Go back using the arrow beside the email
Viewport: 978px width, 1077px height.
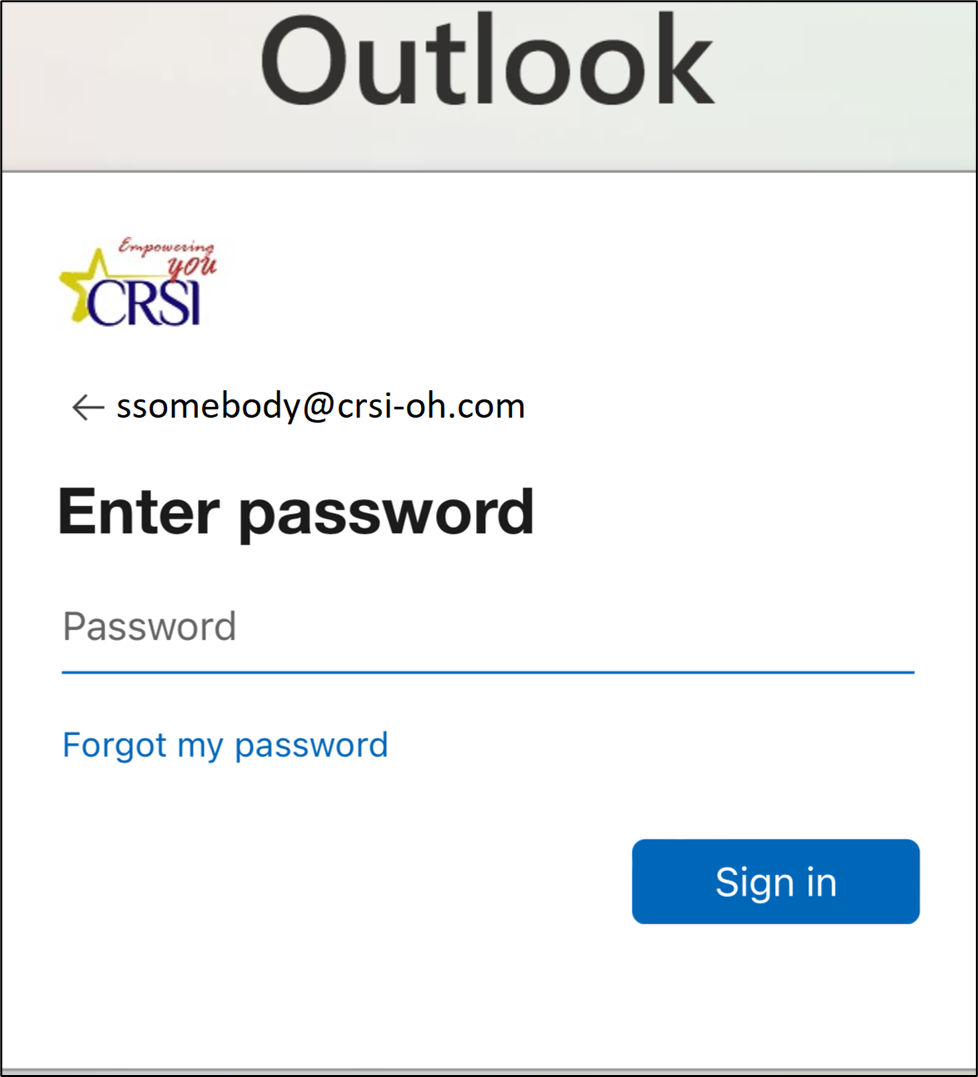[88, 407]
